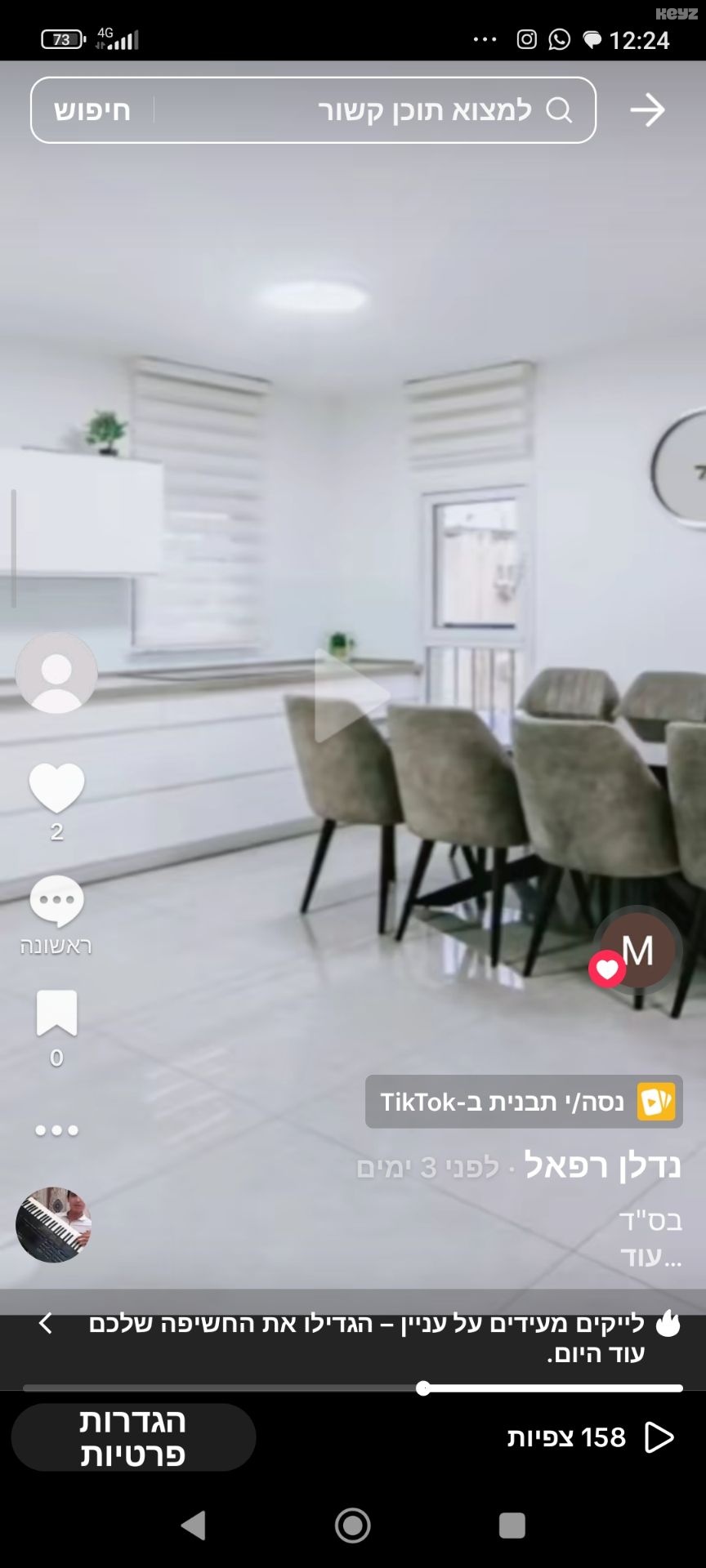
Task: Open the comments bubble
Action: tap(56, 901)
